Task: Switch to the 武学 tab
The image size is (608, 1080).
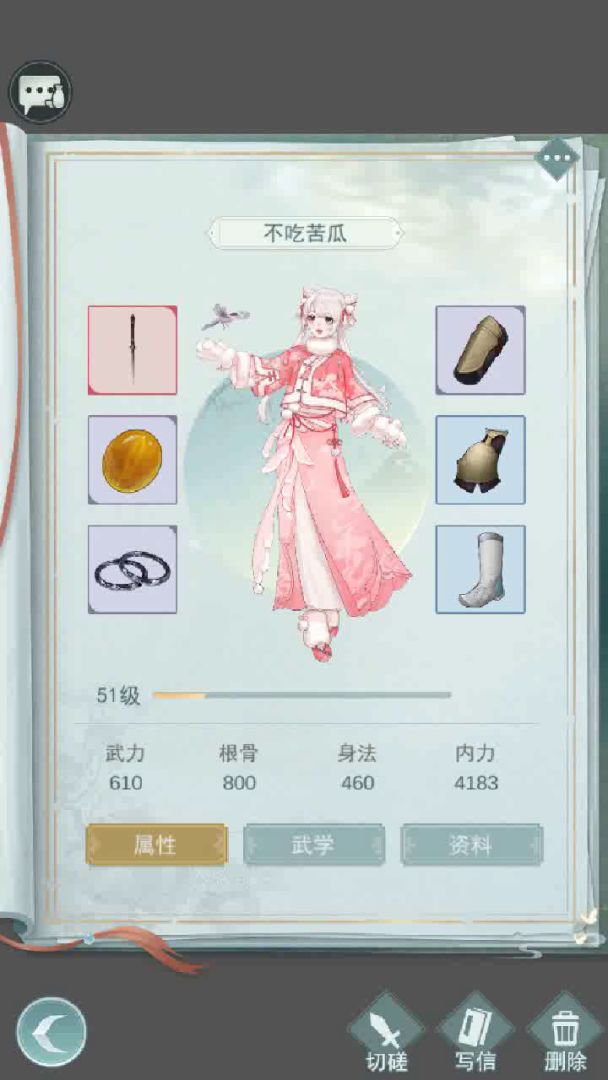Action: [x=313, y=844]
